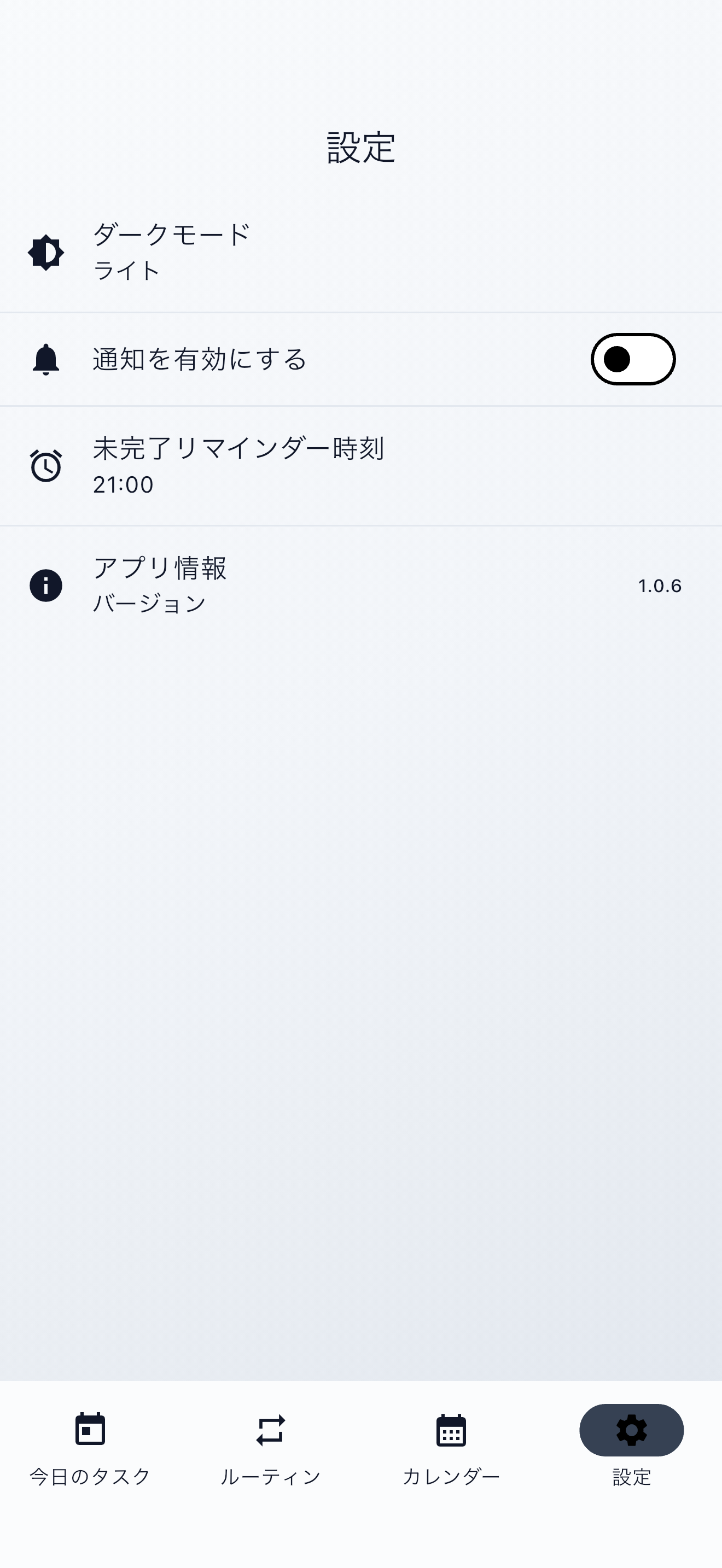This screenshot has height=1568, width=722.
Task: Click the dark mode brightness icon
Action: click(x=45, y=252)
